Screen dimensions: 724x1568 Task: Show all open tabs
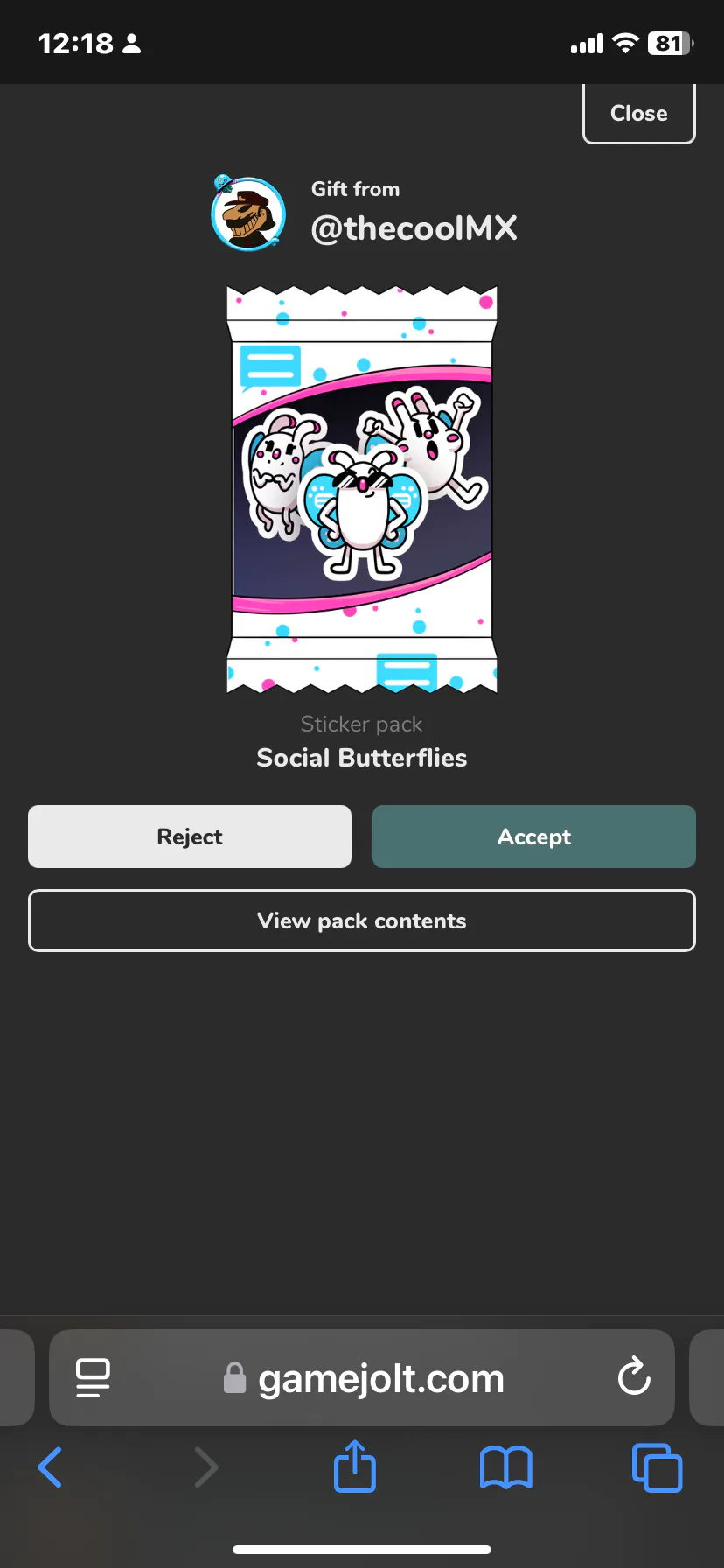(657, 1467)
